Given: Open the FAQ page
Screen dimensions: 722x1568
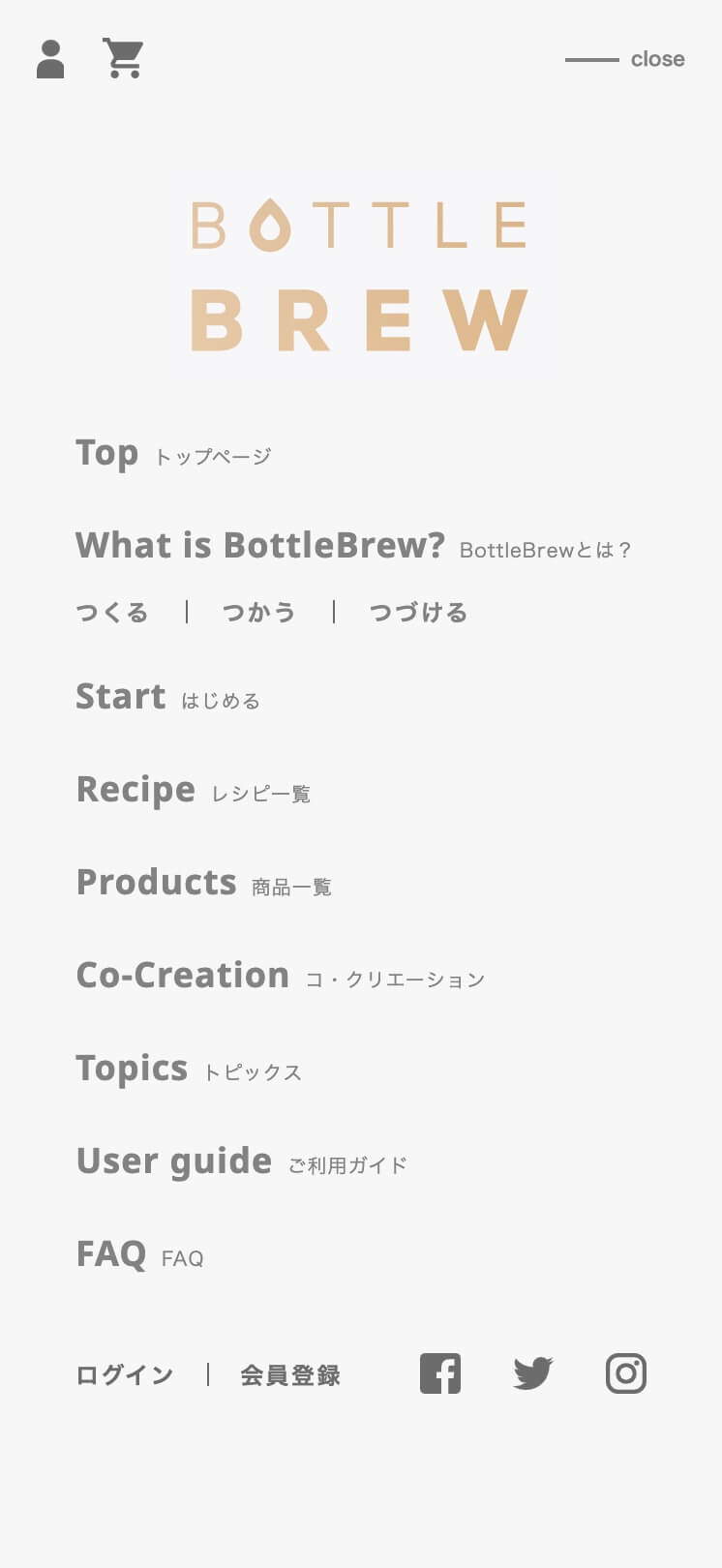Looking at the screenshot, I should click(x=140, y=1254).
